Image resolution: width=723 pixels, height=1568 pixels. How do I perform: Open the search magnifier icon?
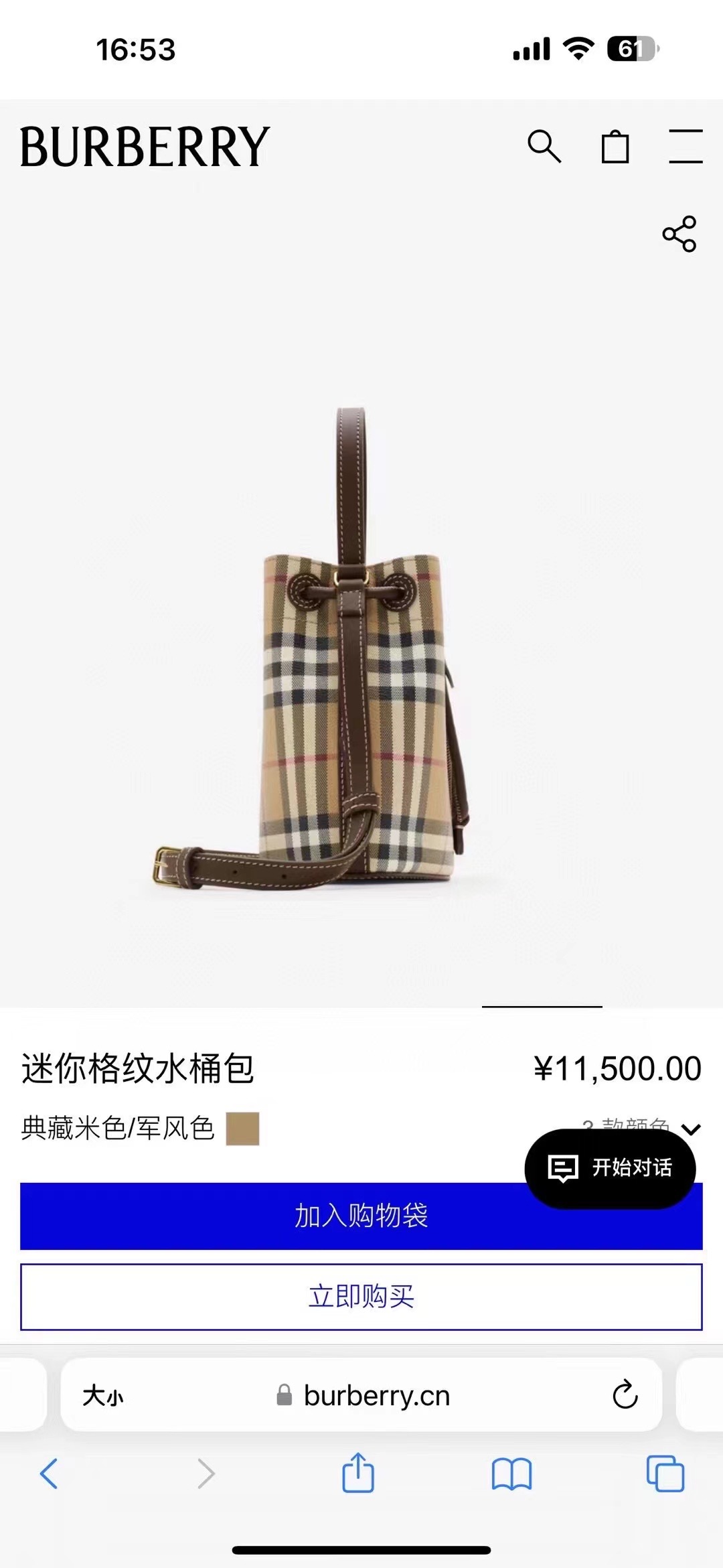pyautogui.click(x=544, y=147)
